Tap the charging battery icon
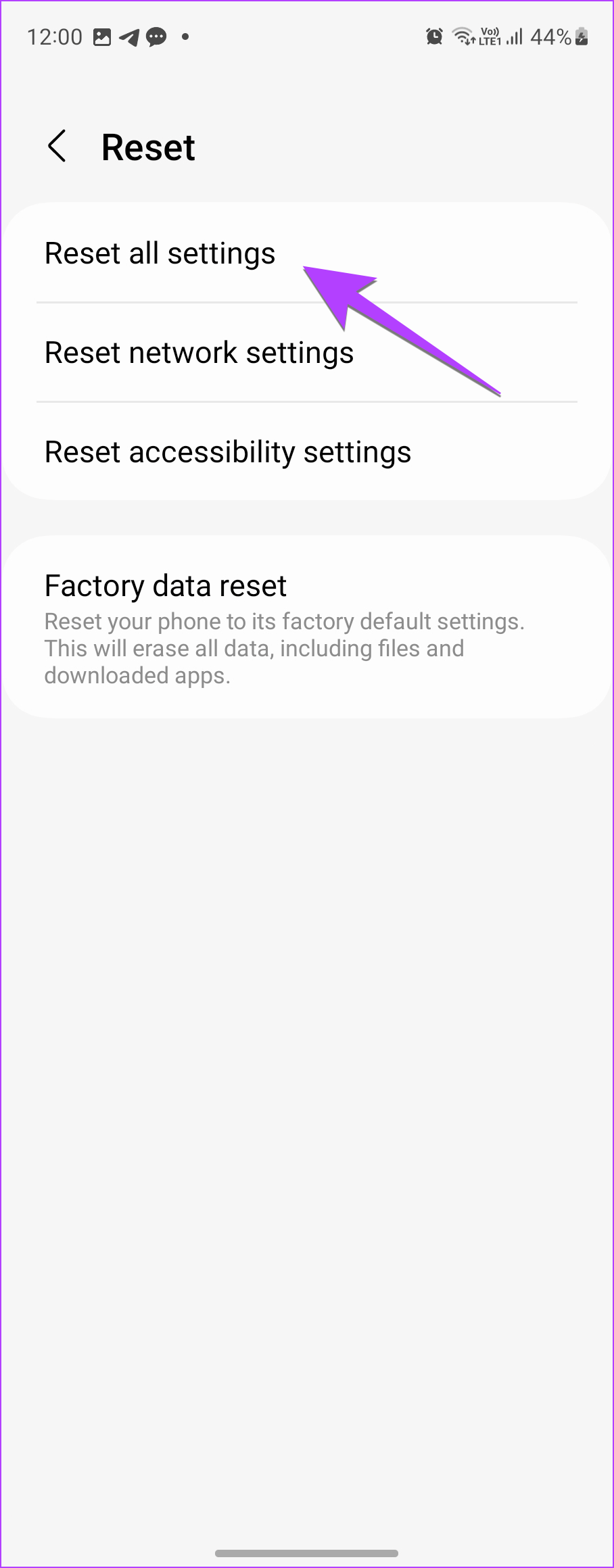614x1568 pixels. [582, 38]
